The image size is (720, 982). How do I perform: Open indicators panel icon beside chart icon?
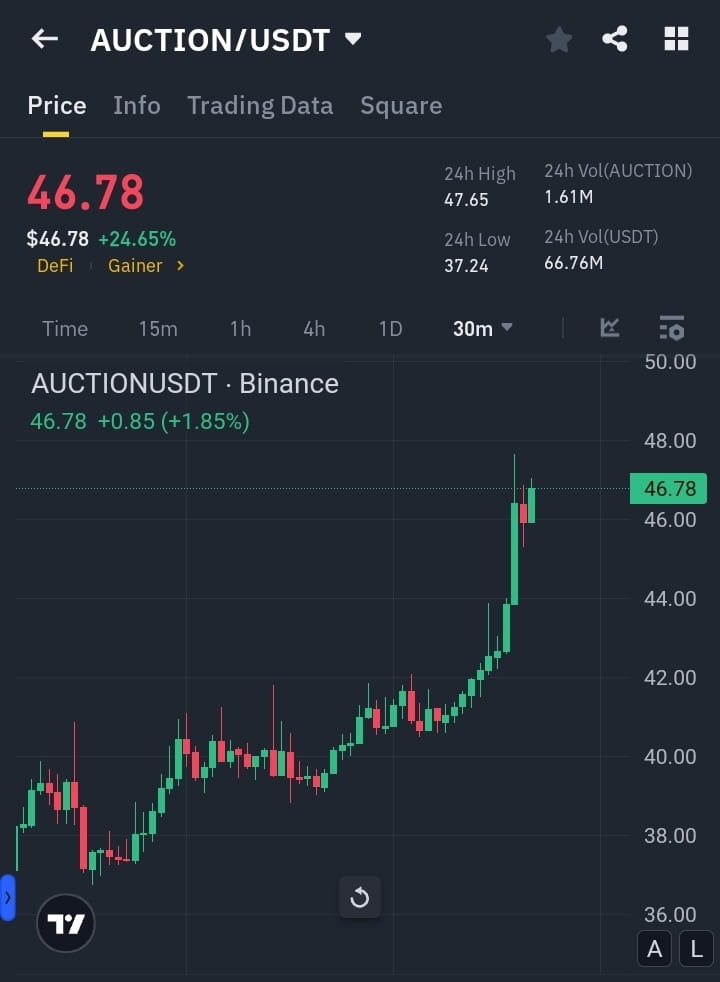tap(671, 328)
